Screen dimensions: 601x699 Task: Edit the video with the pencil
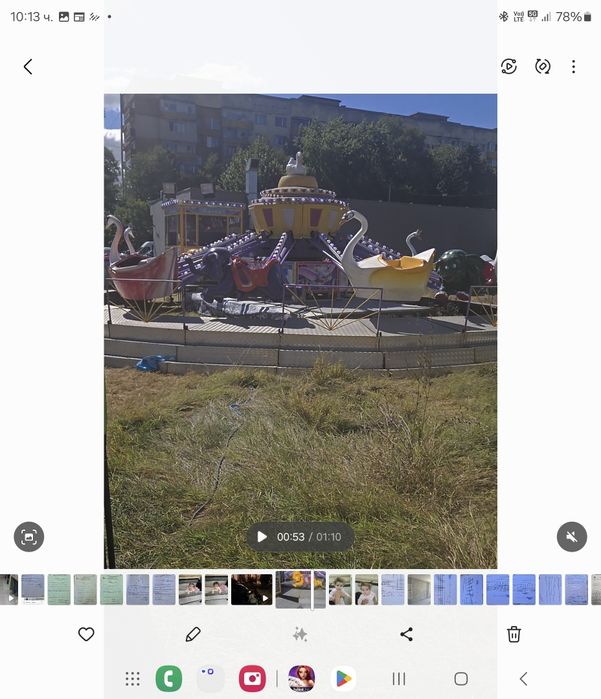(193, 634)
